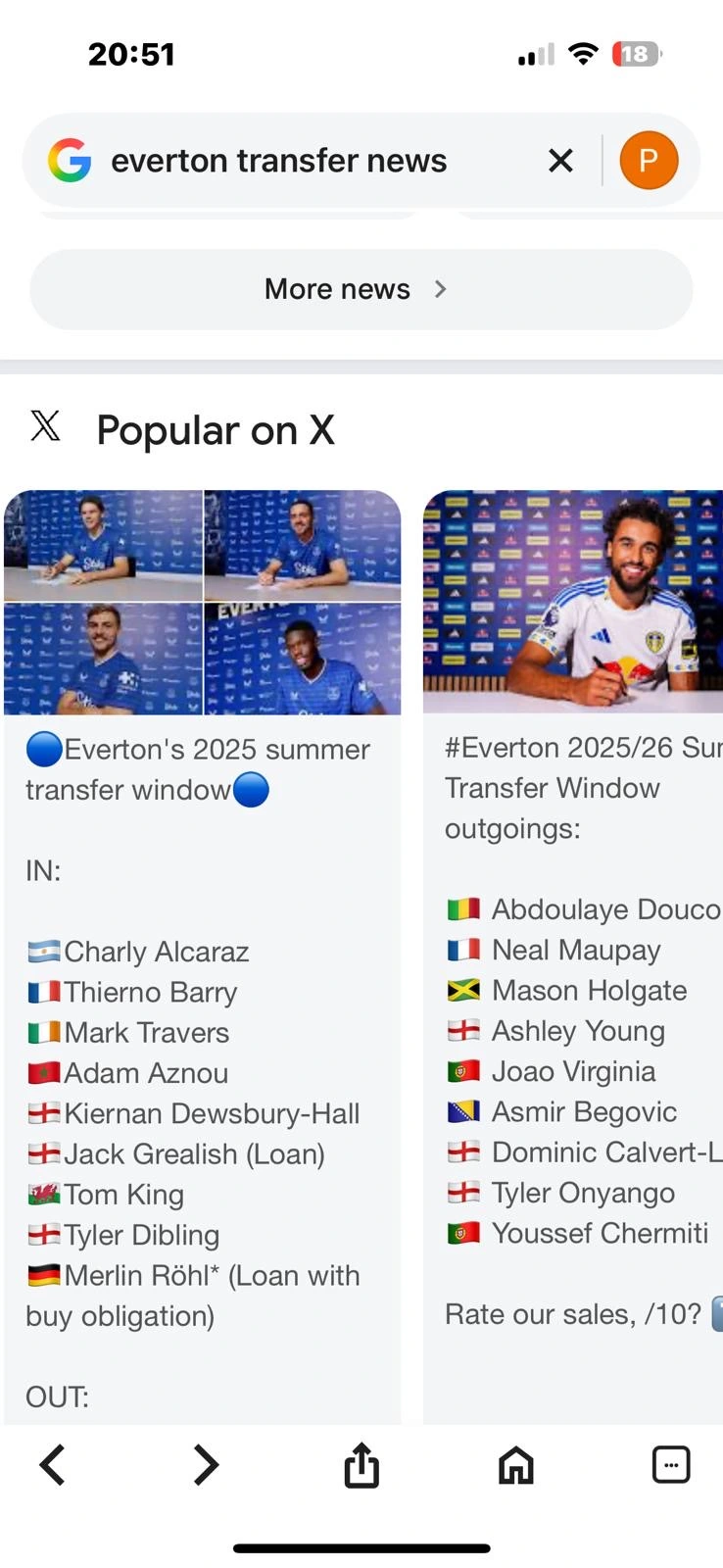The height and width of the screenshot is (1568, 723).
Task: Open the tabs and more menu
Action: click(671, 1465)
